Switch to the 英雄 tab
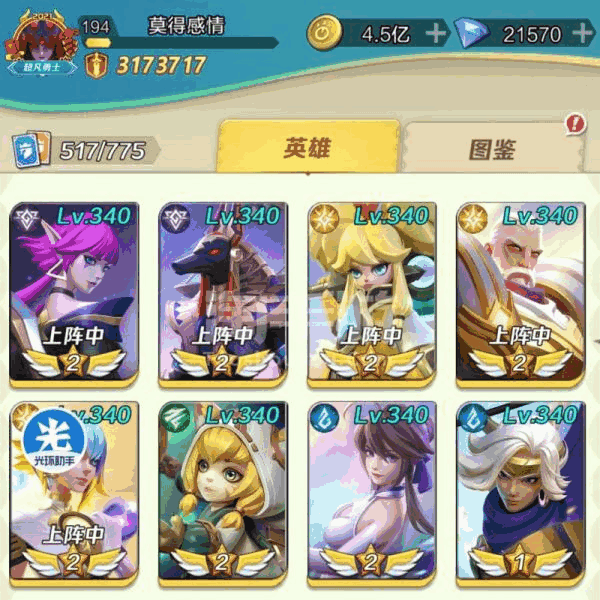The width and height of the screenshot is (600, 600). tap(307, 150)
